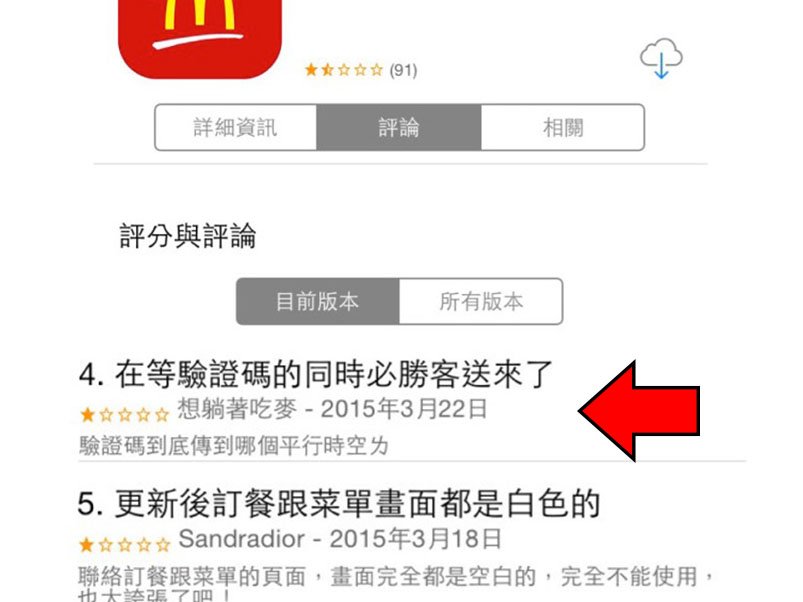The height and width of the screenshot is (602, 803).
Task: Show reviews for 所有版本
Action: point(481,302)
